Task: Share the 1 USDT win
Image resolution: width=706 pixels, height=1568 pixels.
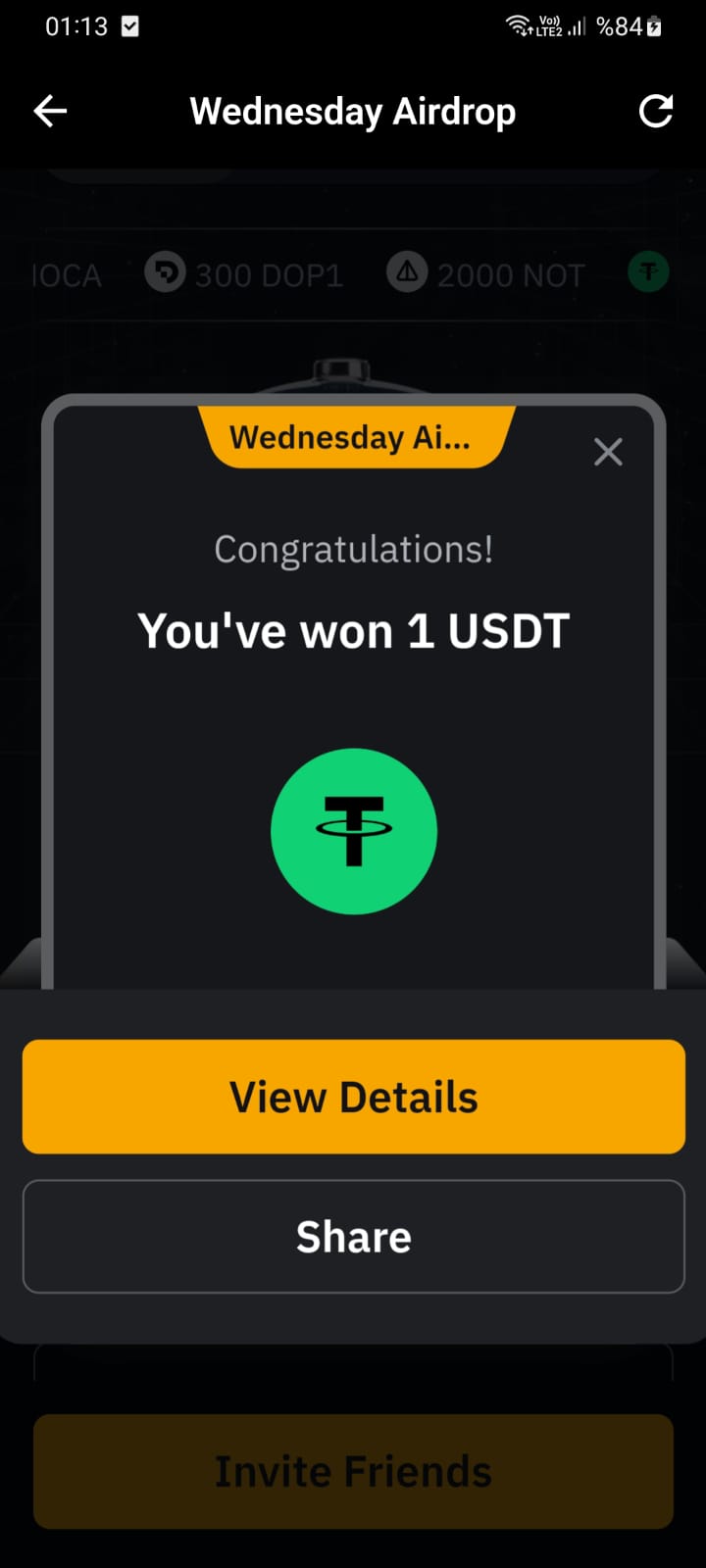Action: (353, 1237)
